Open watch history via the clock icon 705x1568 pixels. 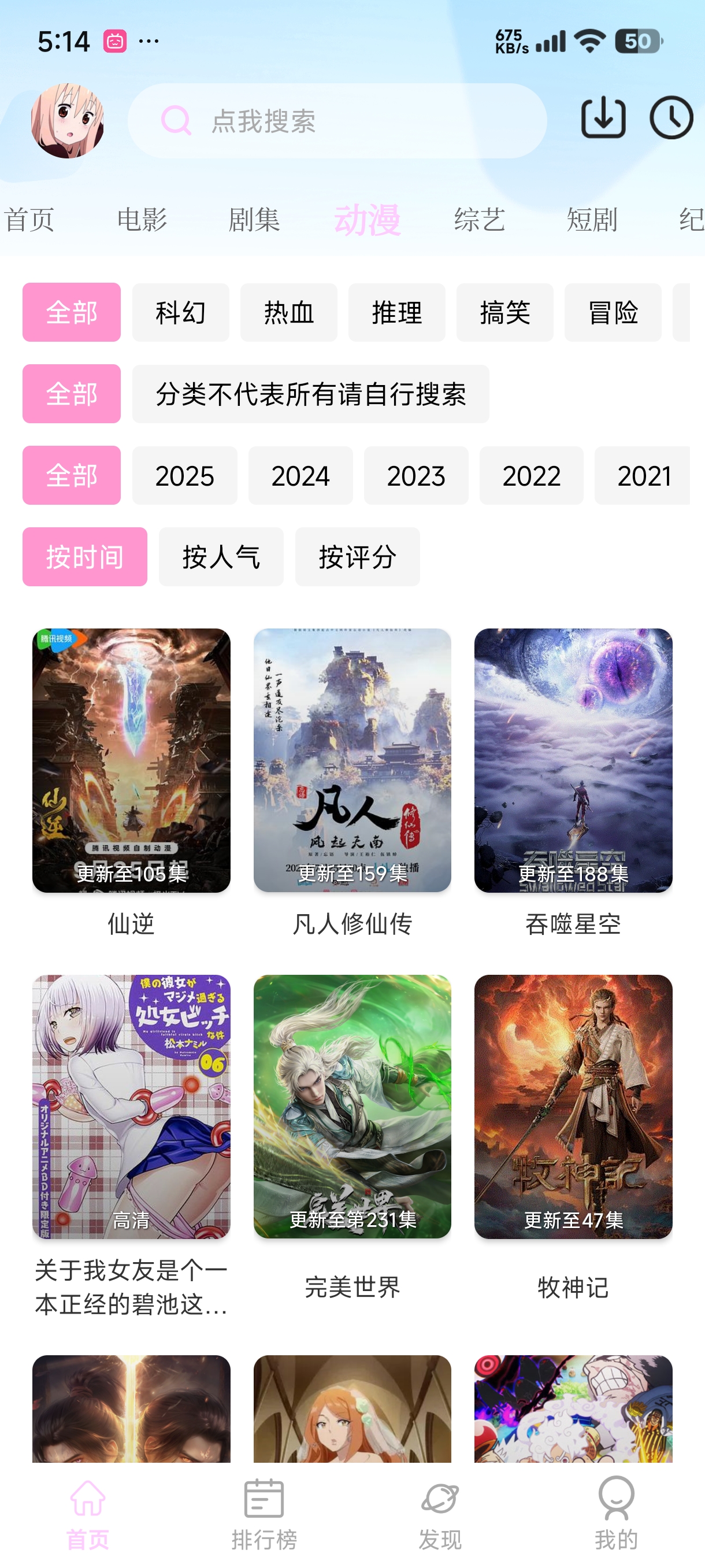tap(670, 119)
